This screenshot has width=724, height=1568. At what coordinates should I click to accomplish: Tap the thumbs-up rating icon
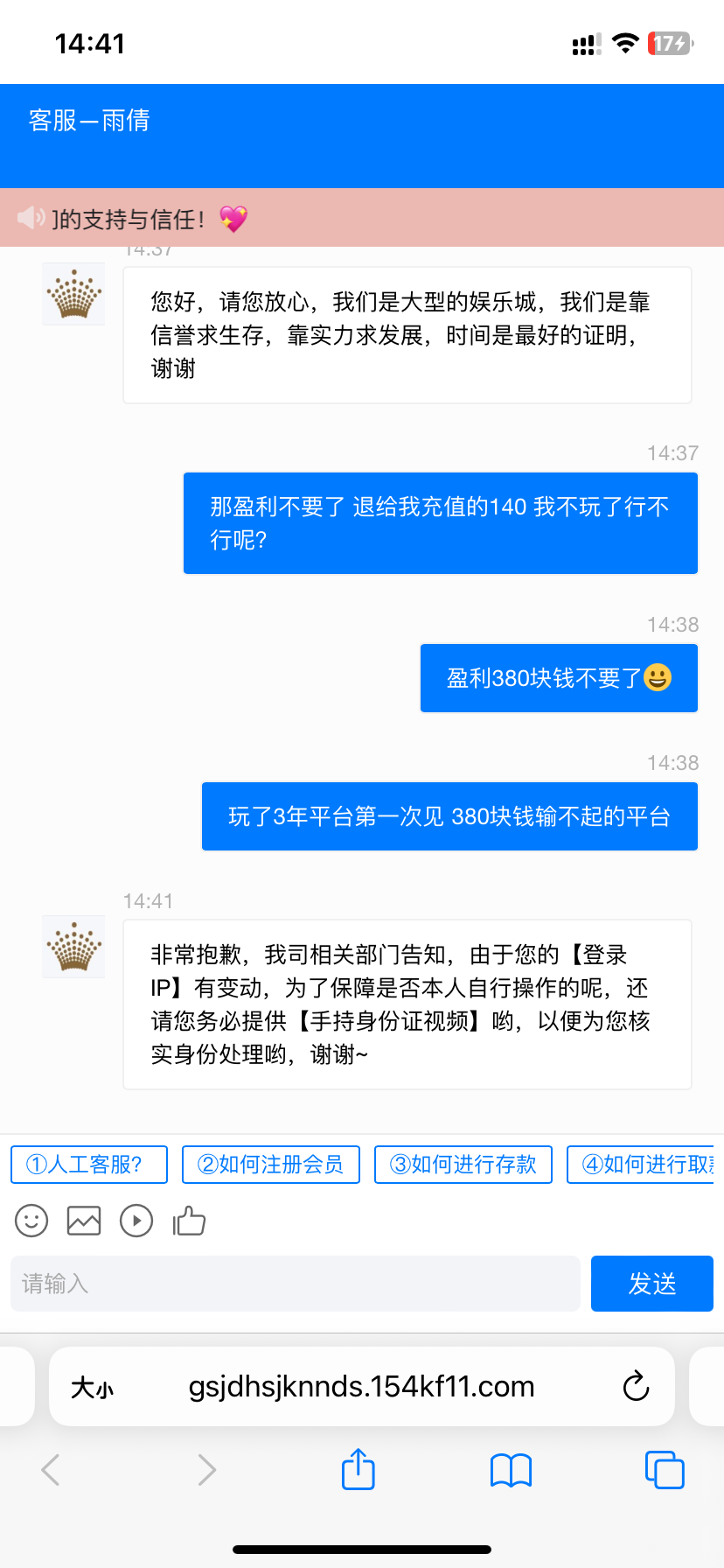point(190,1220)
